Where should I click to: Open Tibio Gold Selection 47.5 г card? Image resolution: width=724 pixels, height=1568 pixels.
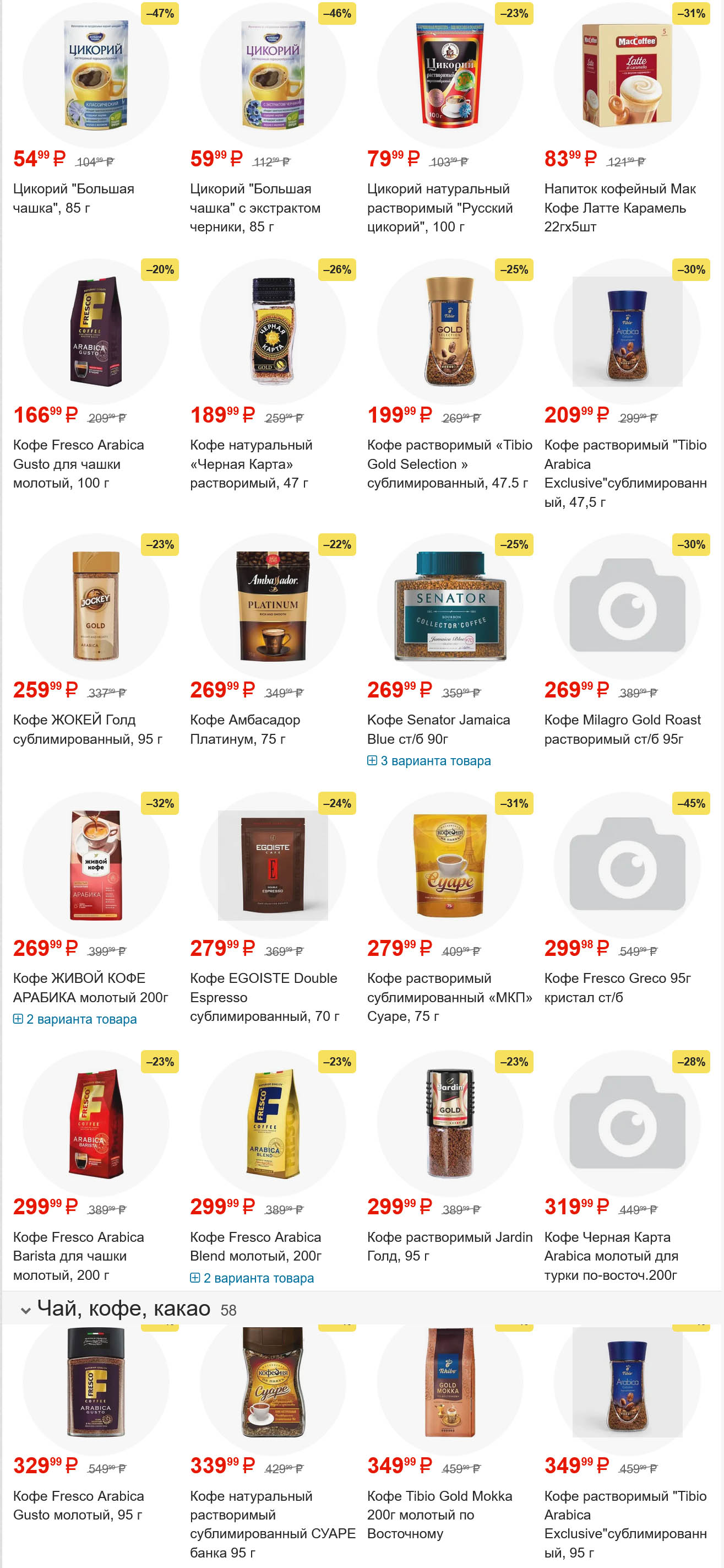pyautogui.click(x=449, y=463)
